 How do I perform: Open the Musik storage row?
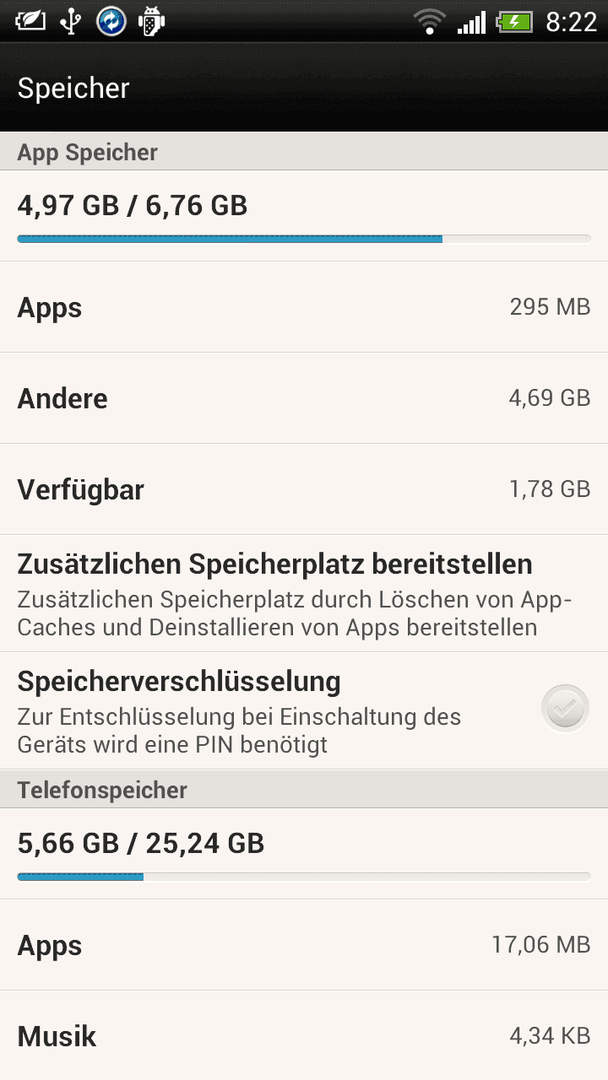(304, 1036)
